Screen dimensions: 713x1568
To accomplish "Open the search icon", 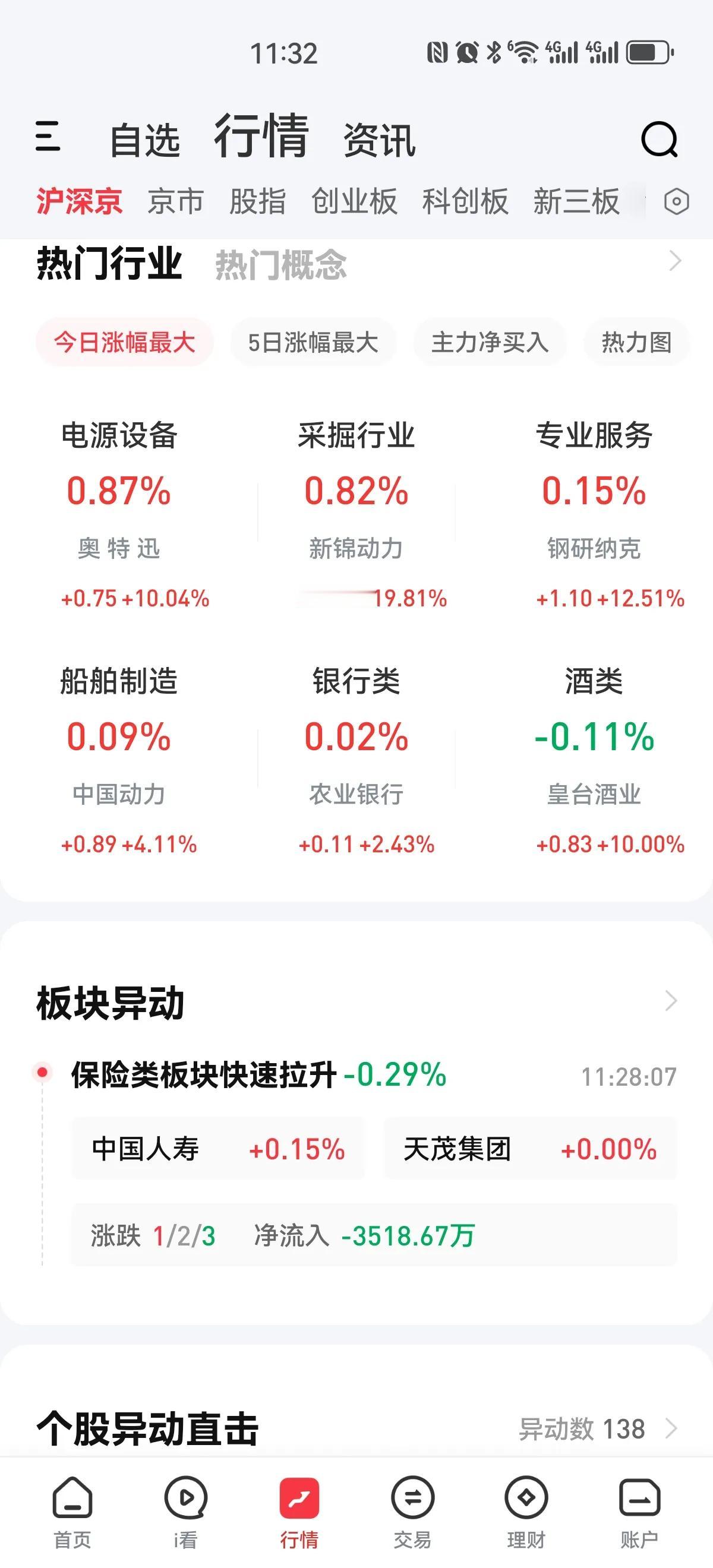I will click(x=660, y=139).
